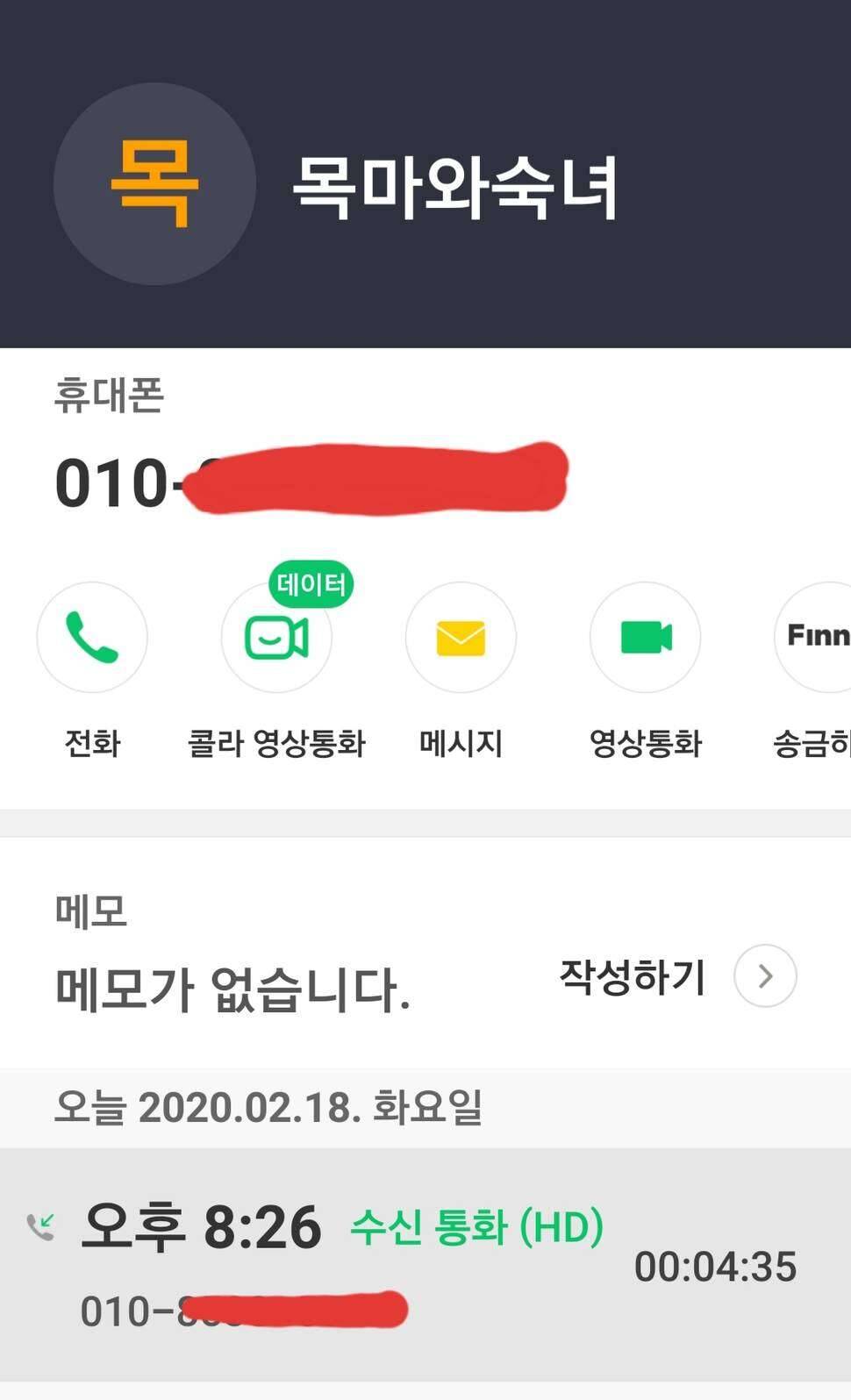
Task: Tap the 목 contact profile avatar
Action: tap(155, 184)
